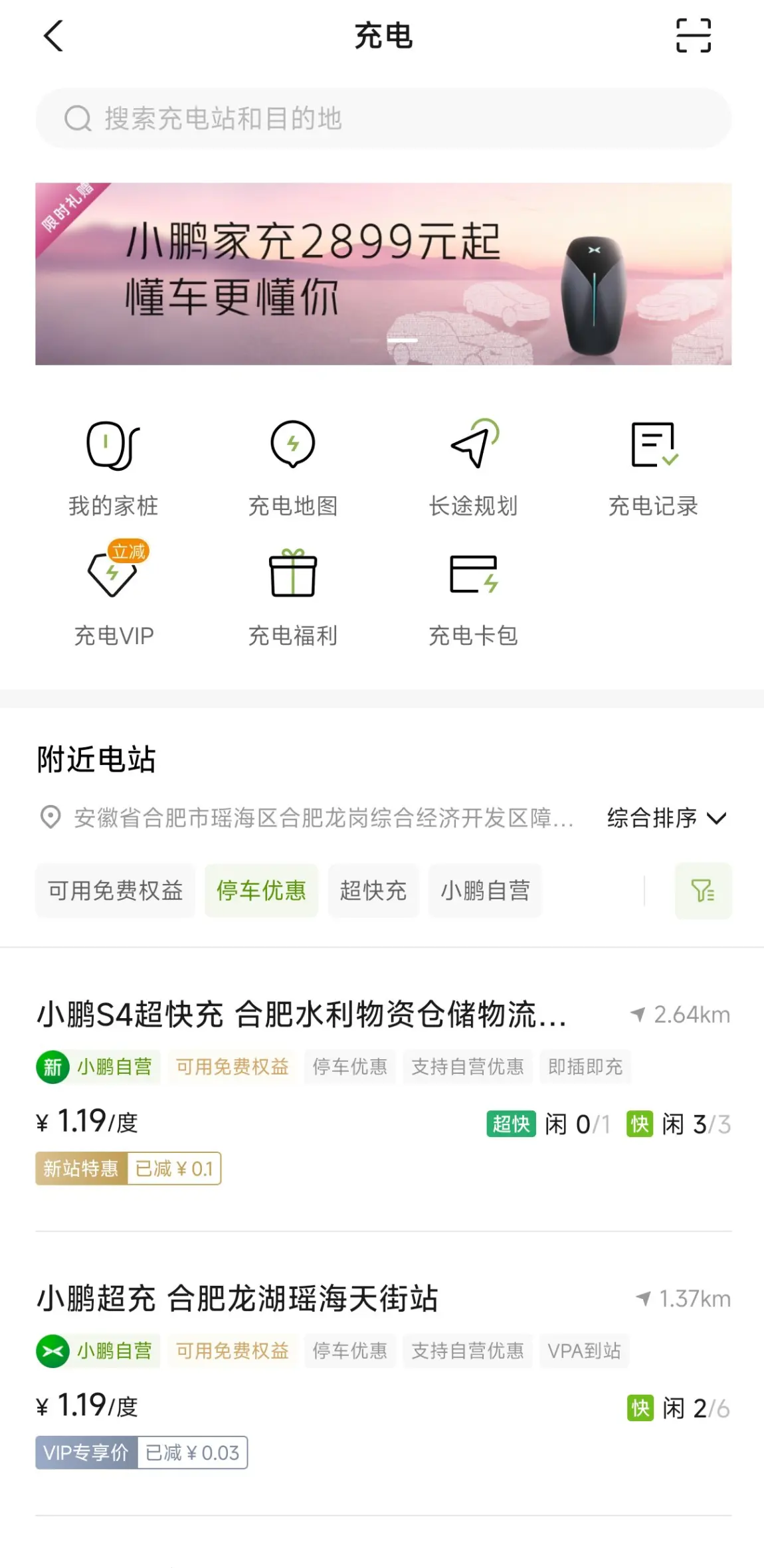
Task: Tap the charging station search field
Action: pyautogui.click(x=383, y=119)
